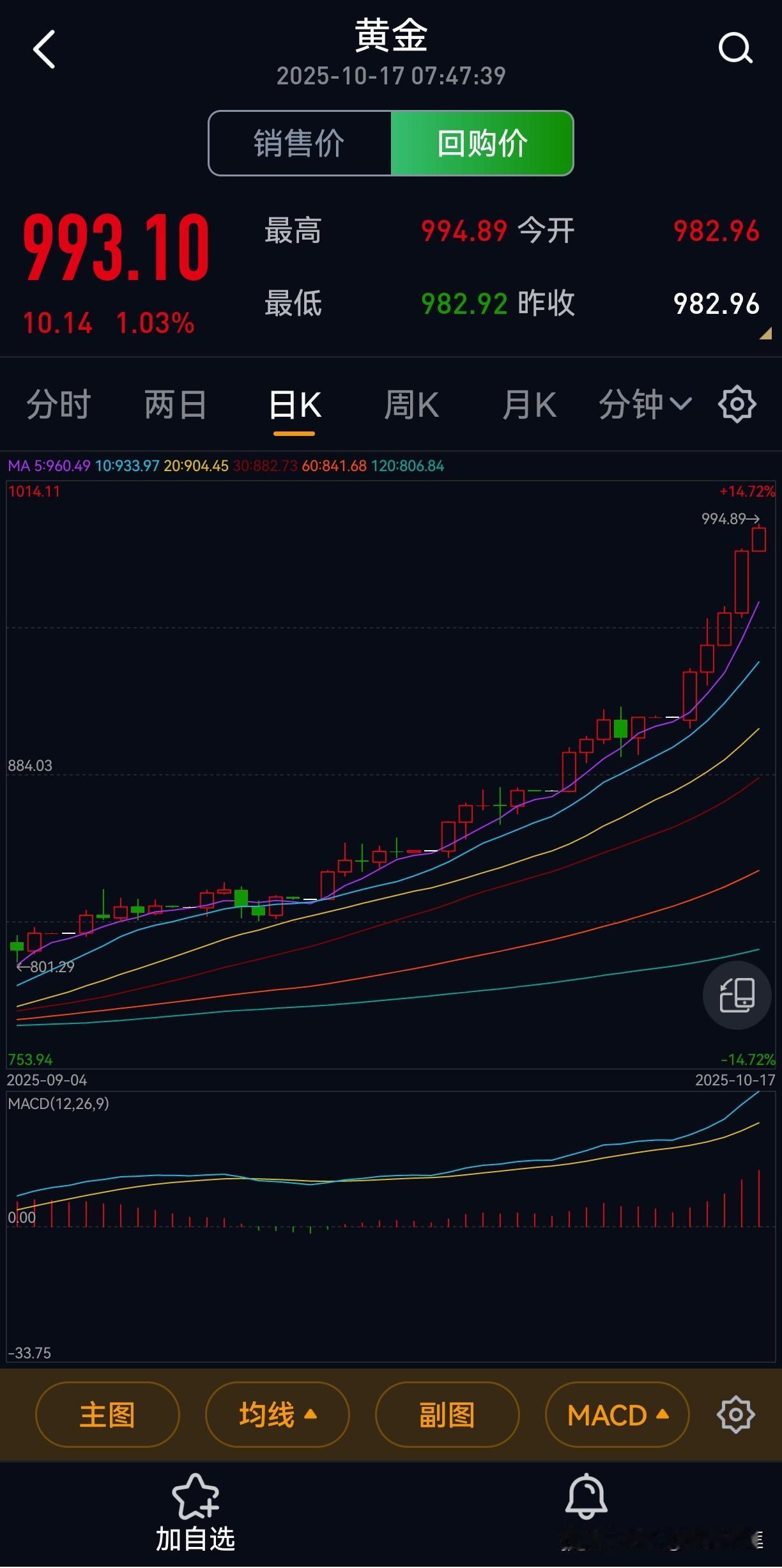Expand the 分钟 interval dropdown

(645, 405)
